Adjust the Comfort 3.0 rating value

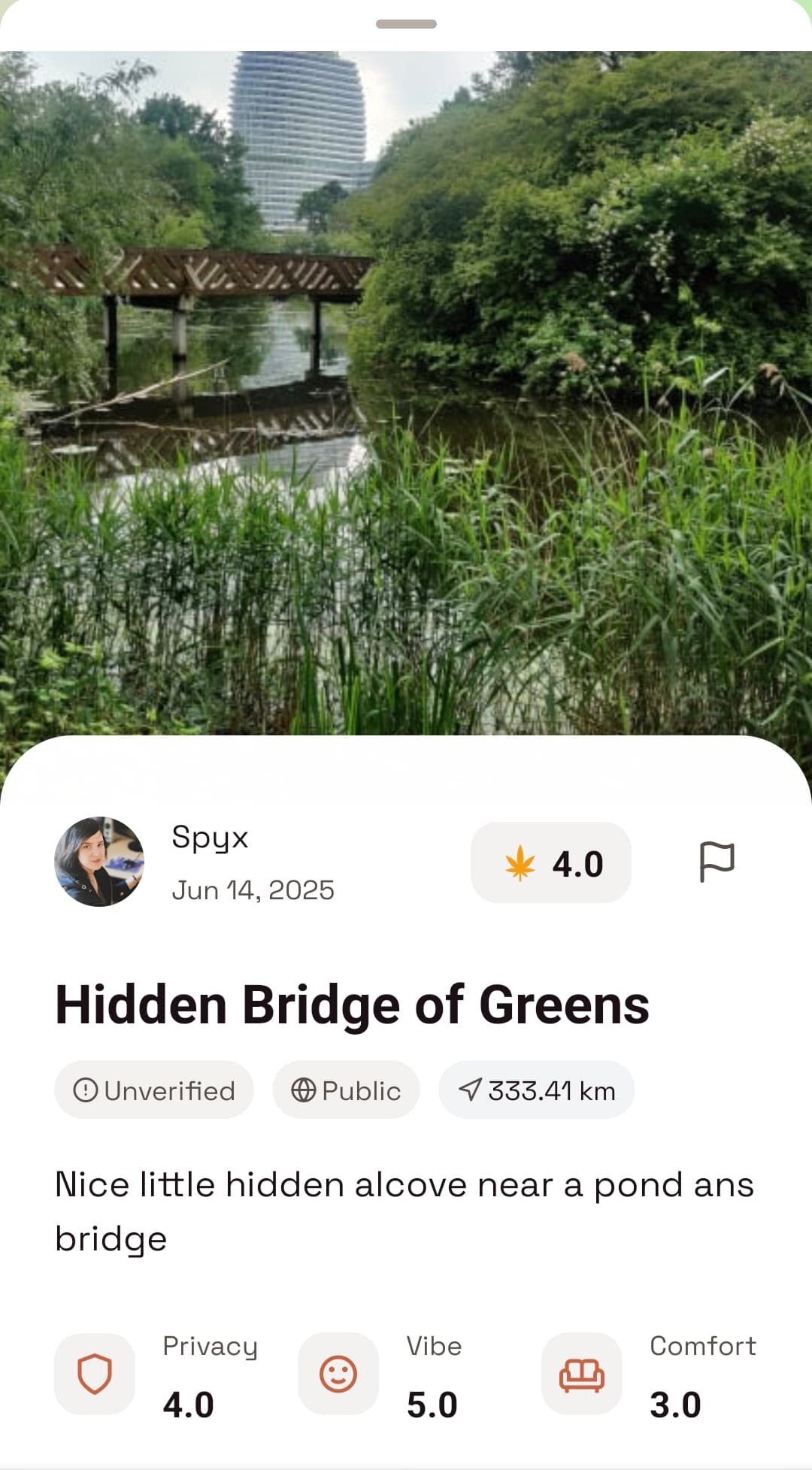pyautogui.click(x=675, y=1420)
